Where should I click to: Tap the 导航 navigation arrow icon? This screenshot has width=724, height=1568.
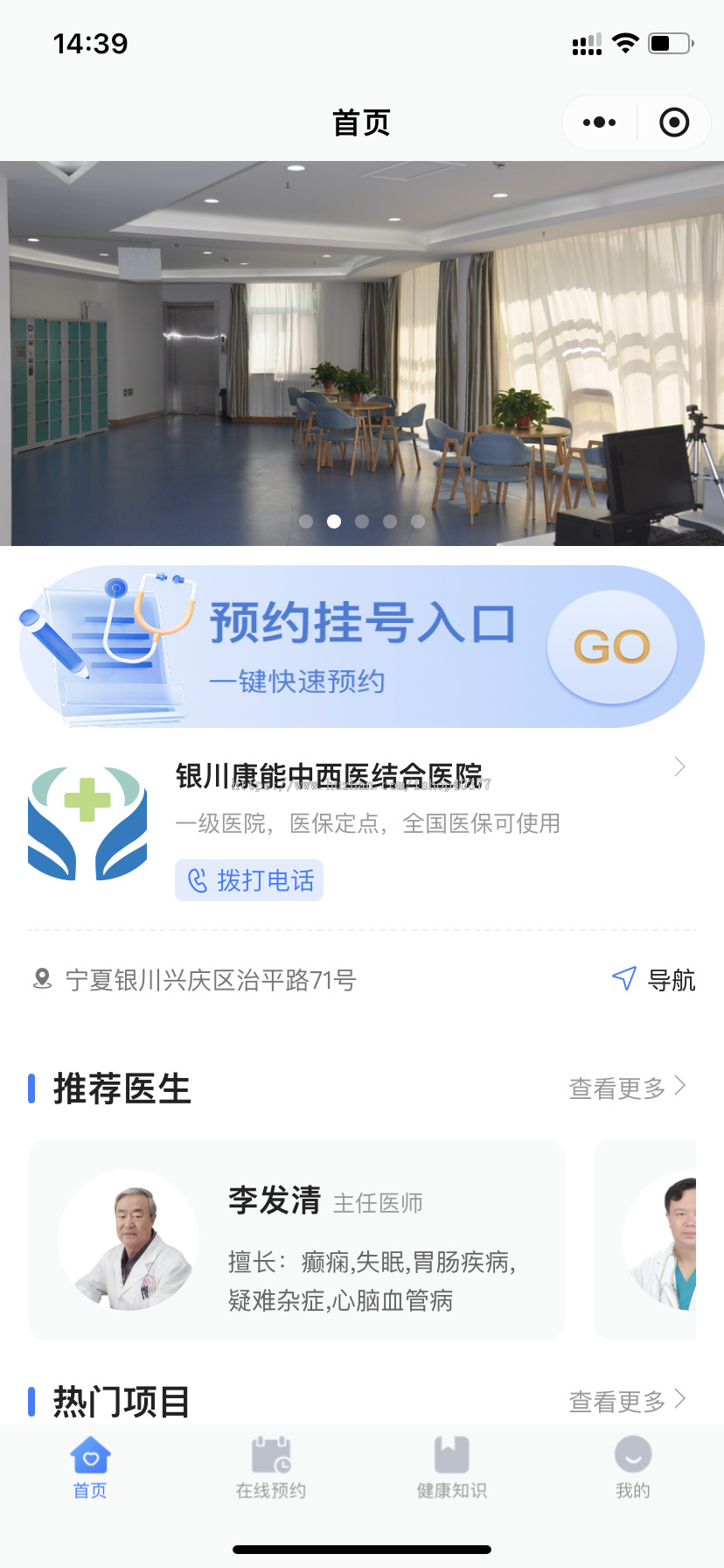click(x=623, y=978)
